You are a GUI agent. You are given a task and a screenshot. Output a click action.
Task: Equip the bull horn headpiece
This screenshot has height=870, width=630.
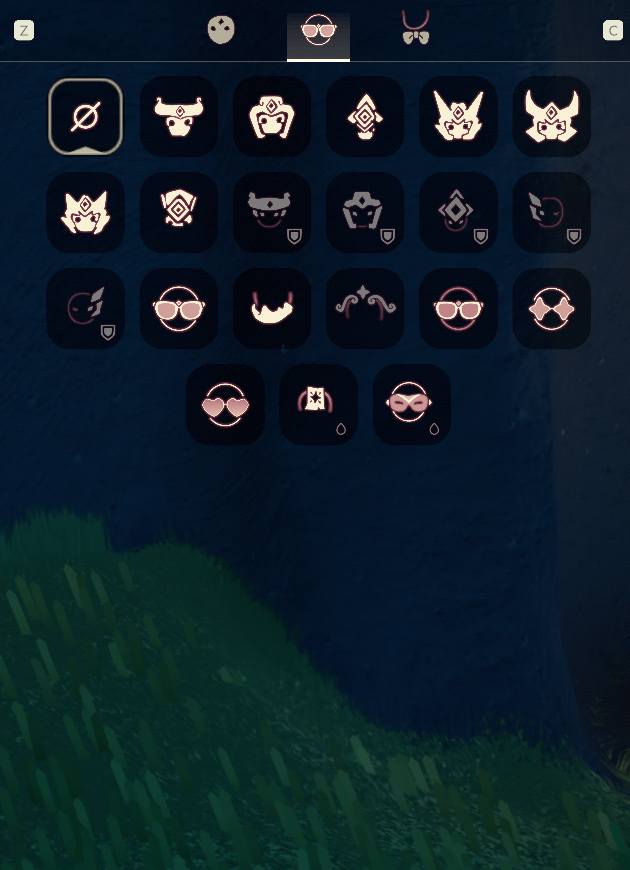click(x=179, y=117)
